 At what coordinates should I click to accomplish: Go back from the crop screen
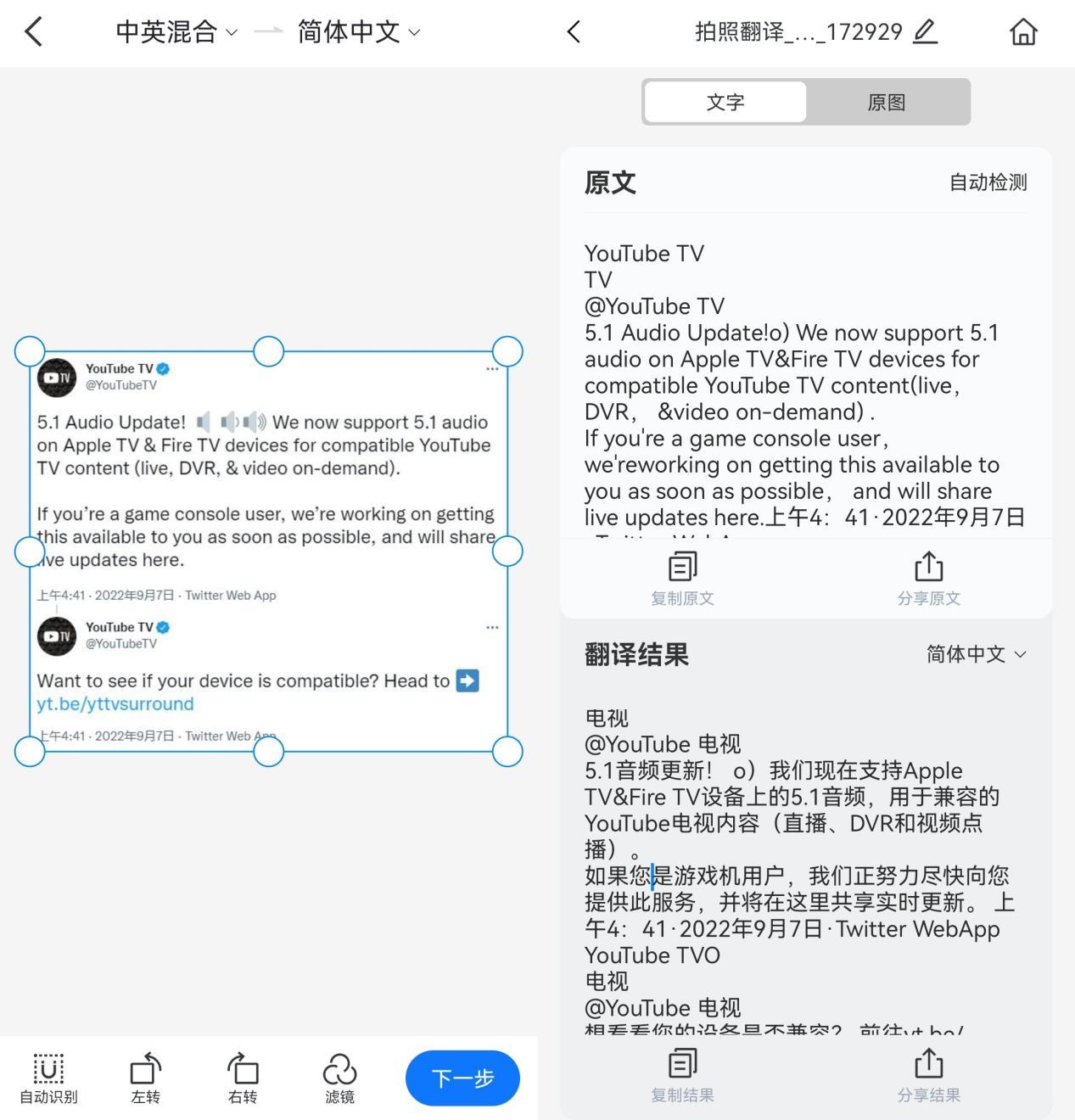pos(34,32)
